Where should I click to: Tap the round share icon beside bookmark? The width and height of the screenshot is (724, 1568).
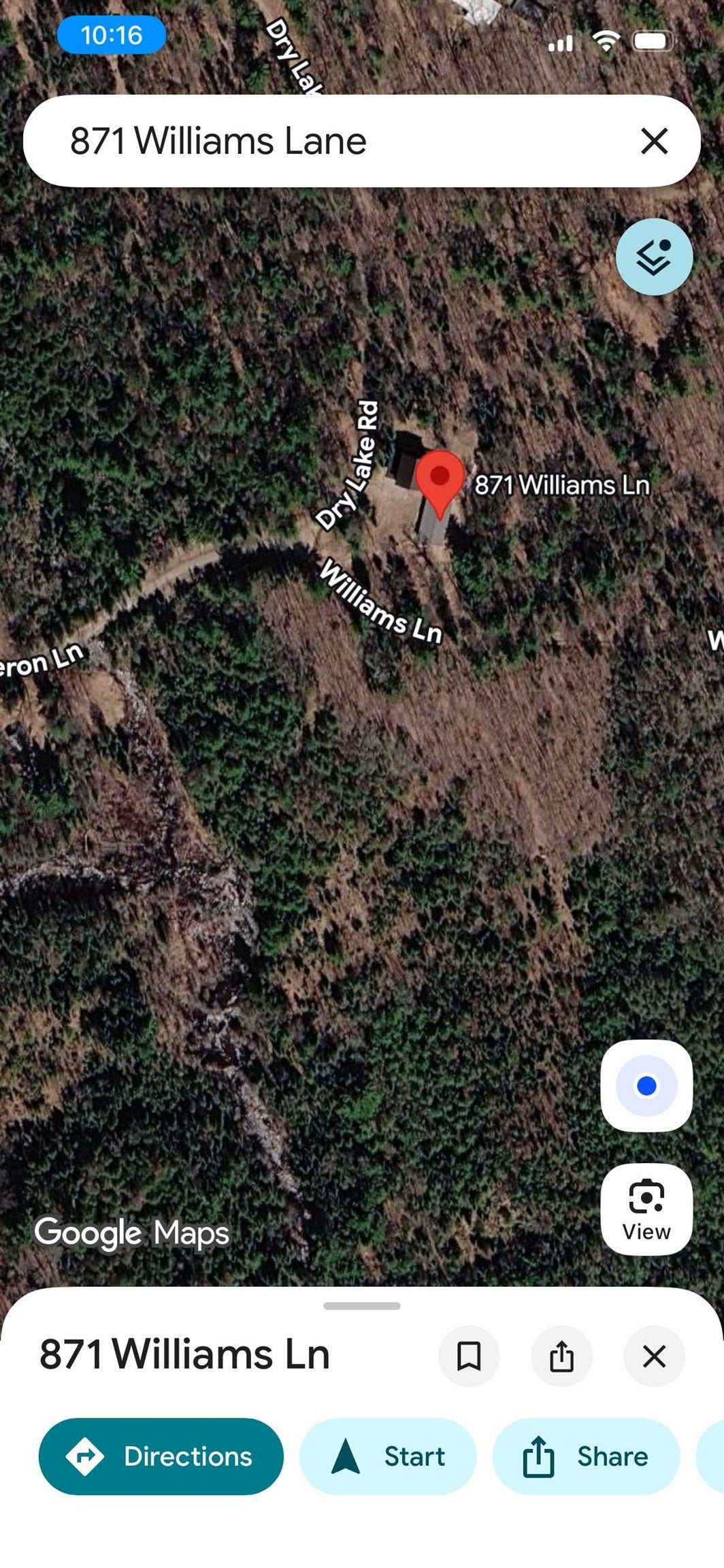561,1356
